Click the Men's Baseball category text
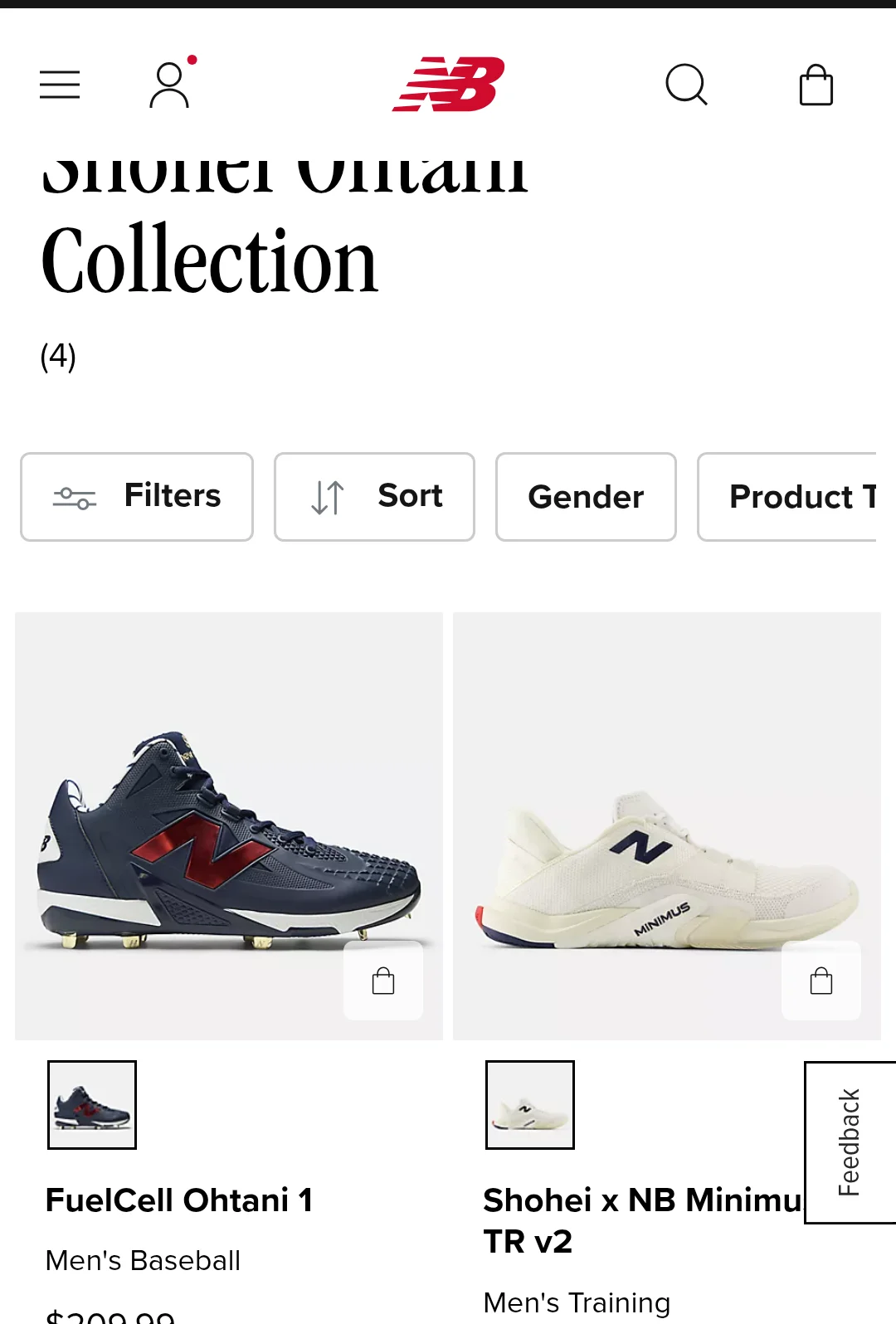Image resolution: width=896 pixels, height=1324 pixels. coord(142,1259)
